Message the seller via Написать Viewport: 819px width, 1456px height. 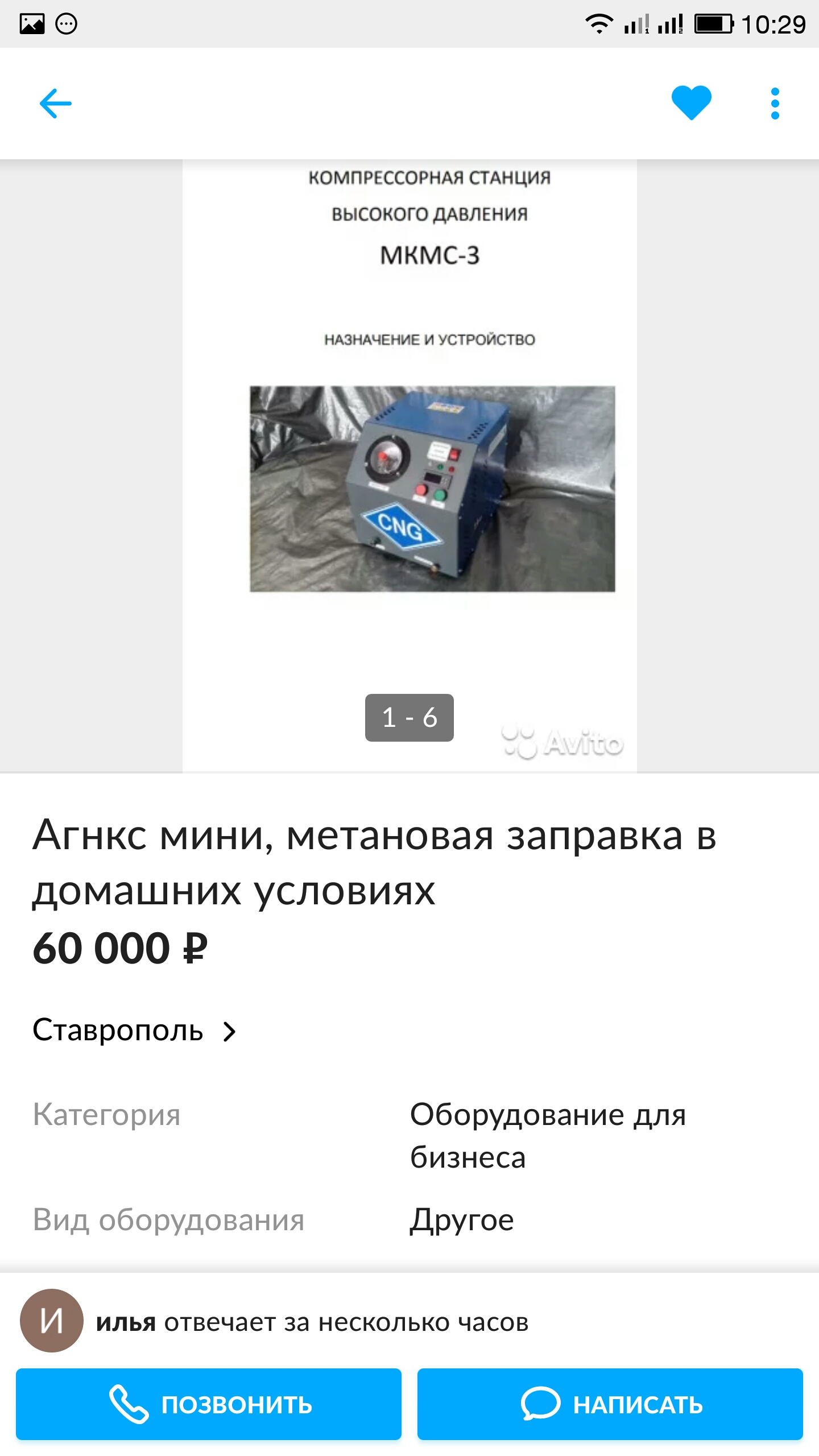click(x=610, y=1404)
